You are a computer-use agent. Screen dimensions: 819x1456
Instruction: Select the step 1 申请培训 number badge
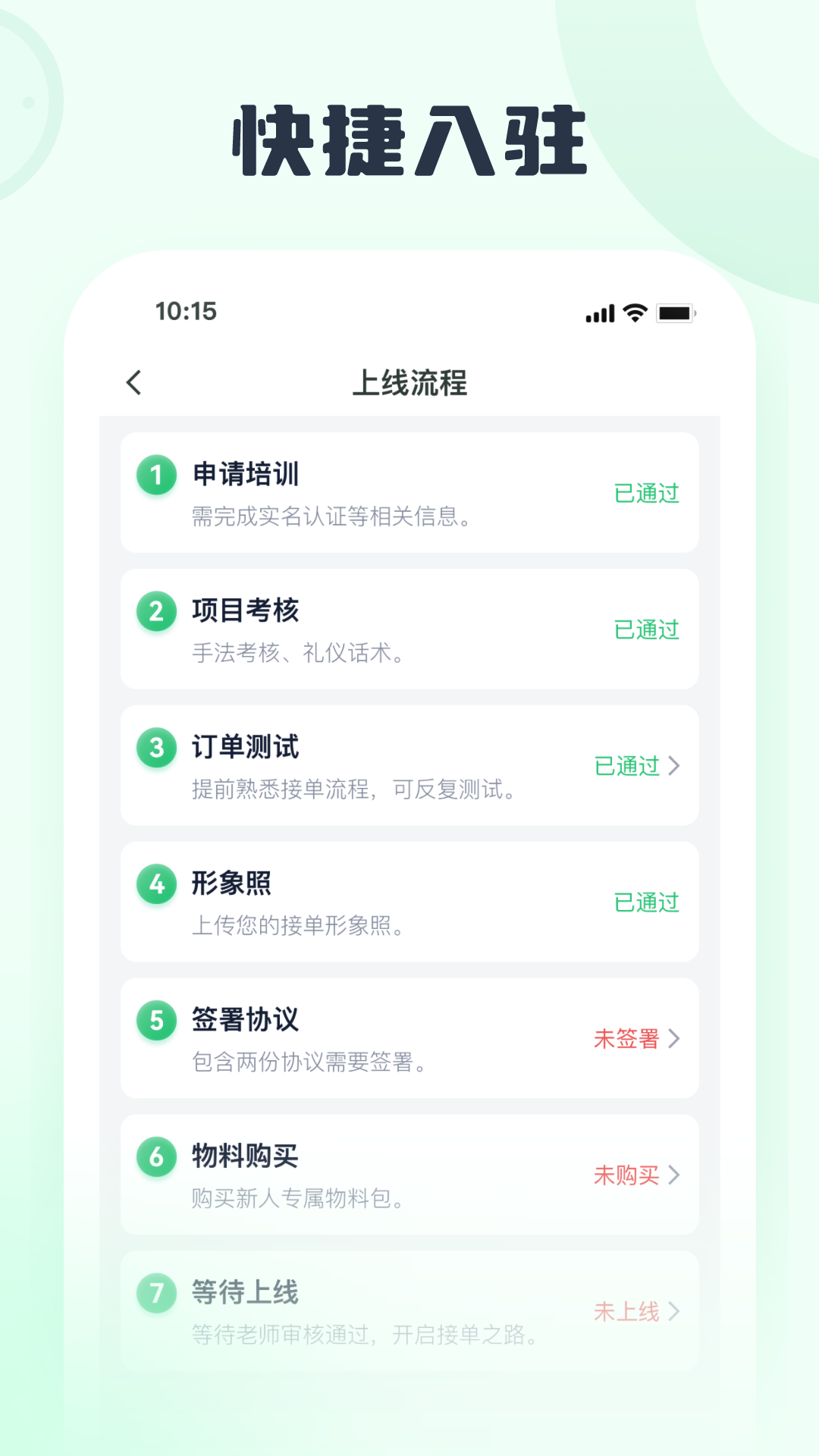[x=155, y=474]
